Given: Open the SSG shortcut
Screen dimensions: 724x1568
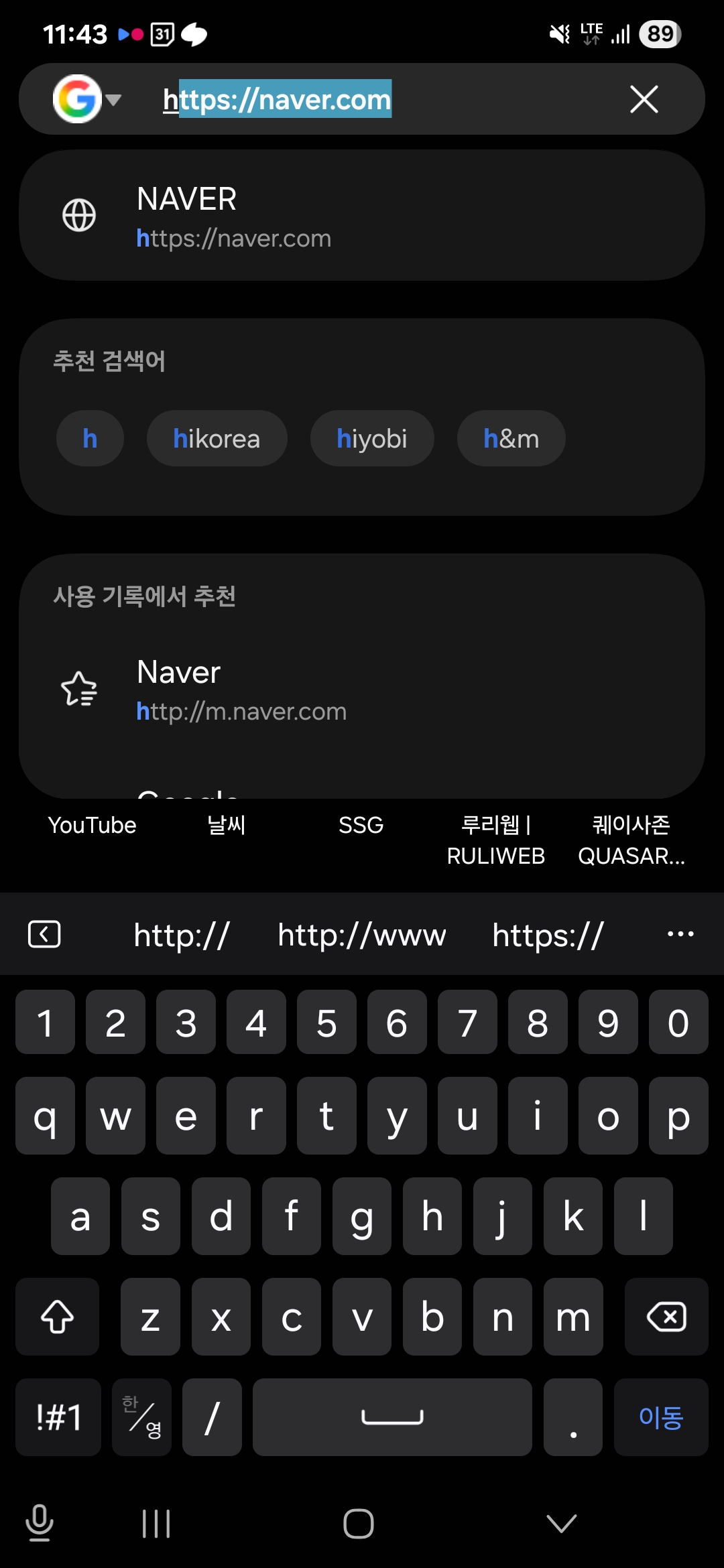Looking at the screenshot, I should (361, 825).
